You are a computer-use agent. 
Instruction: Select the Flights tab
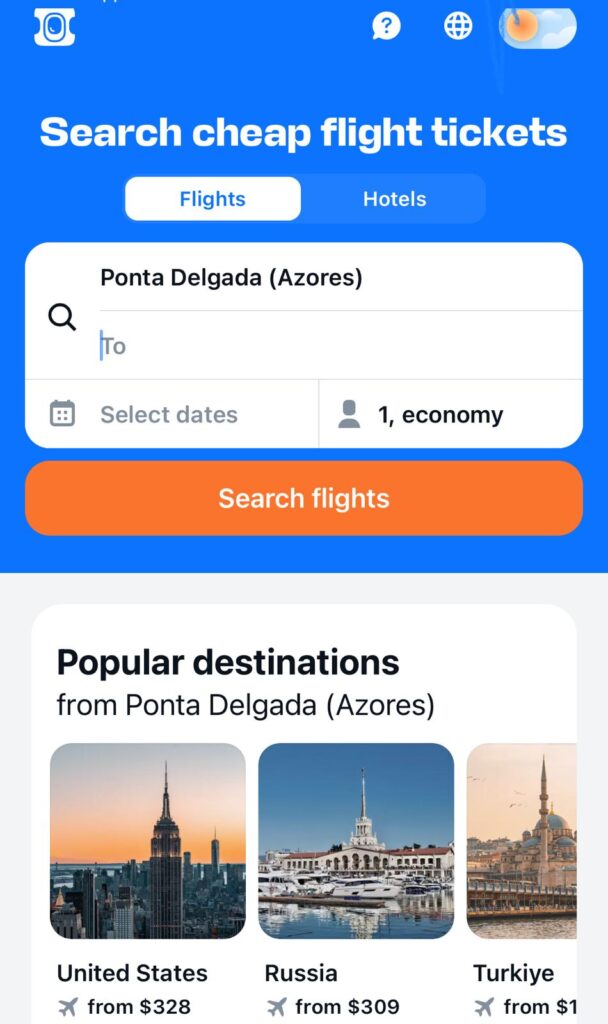coord(213,199)
